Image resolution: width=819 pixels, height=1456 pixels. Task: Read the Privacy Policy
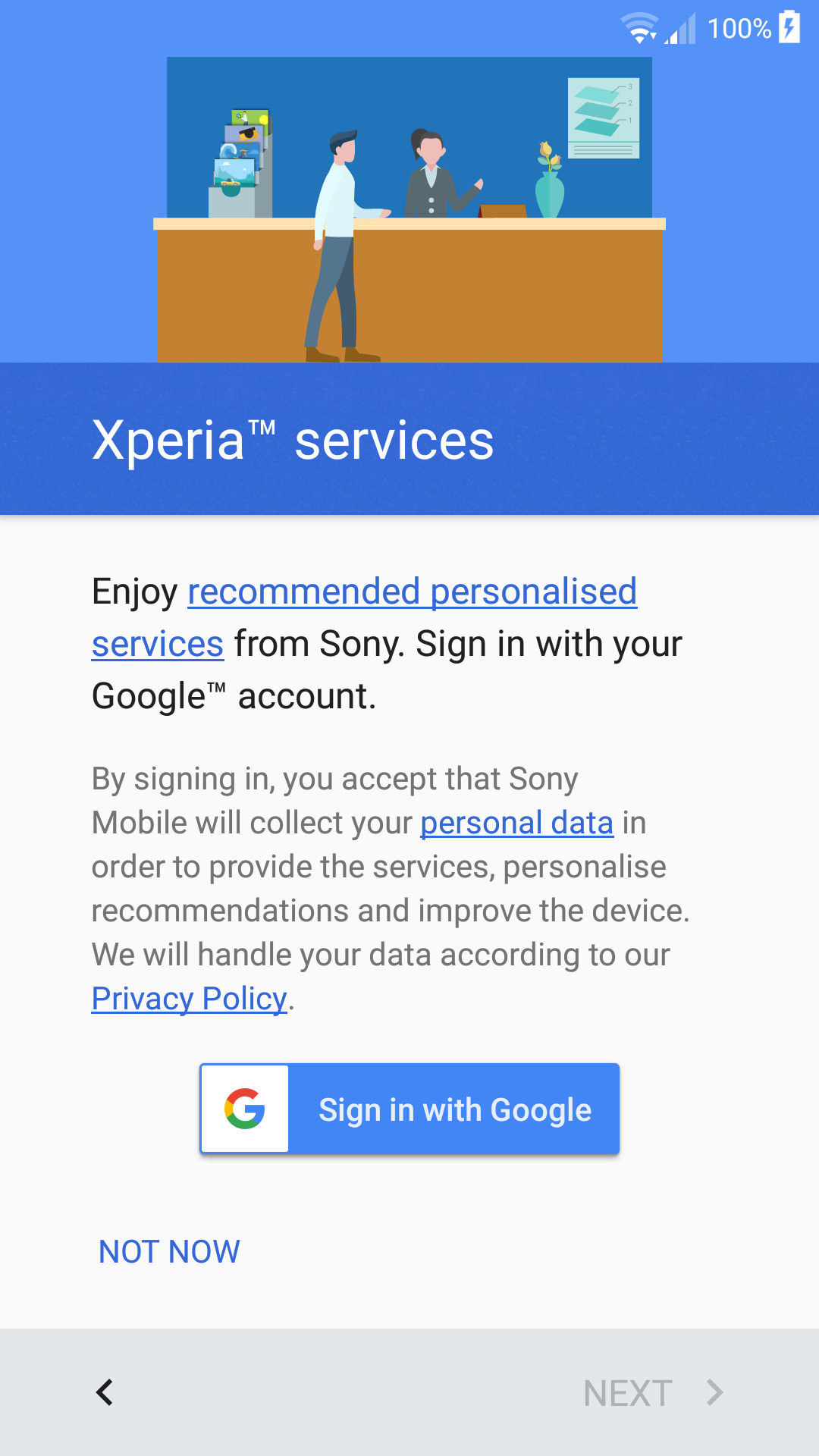coord(189,999)
